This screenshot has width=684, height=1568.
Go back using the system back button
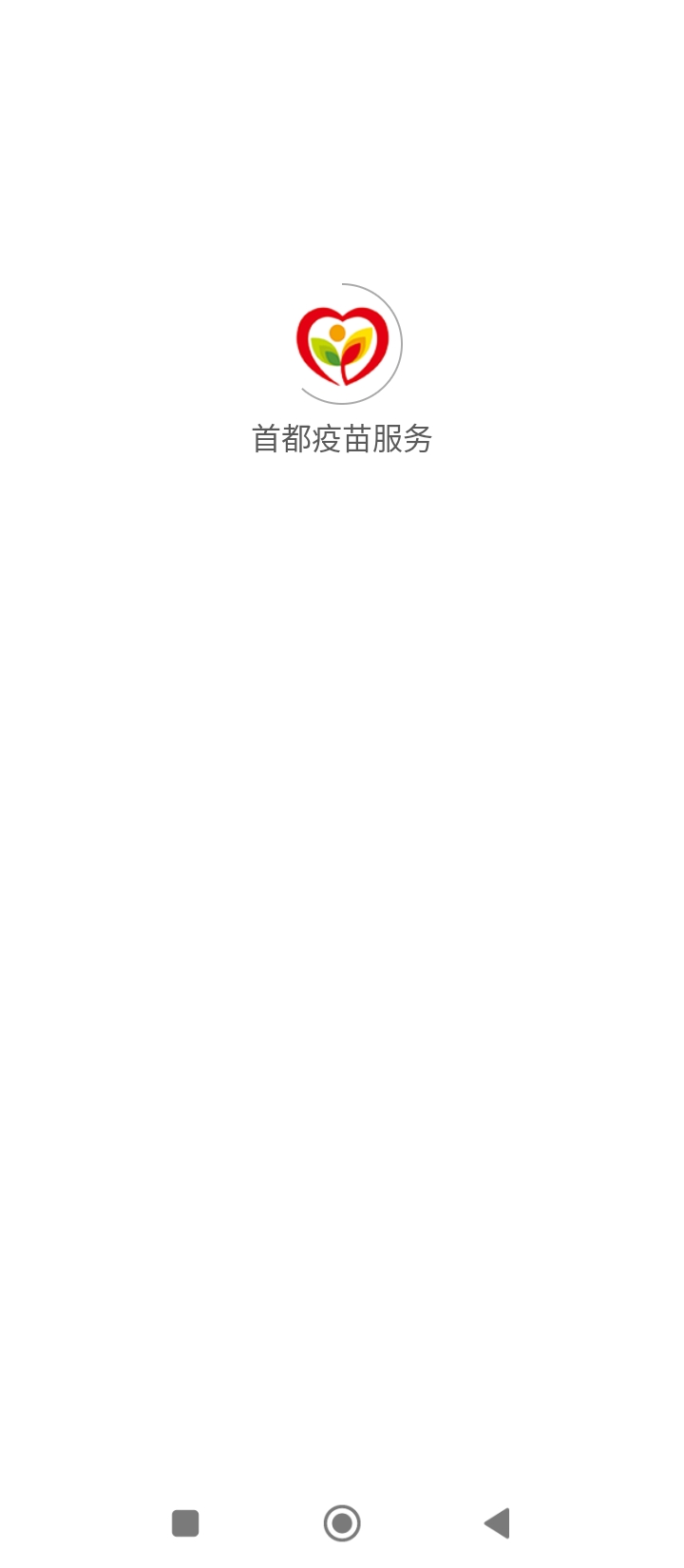point(497,1522)
